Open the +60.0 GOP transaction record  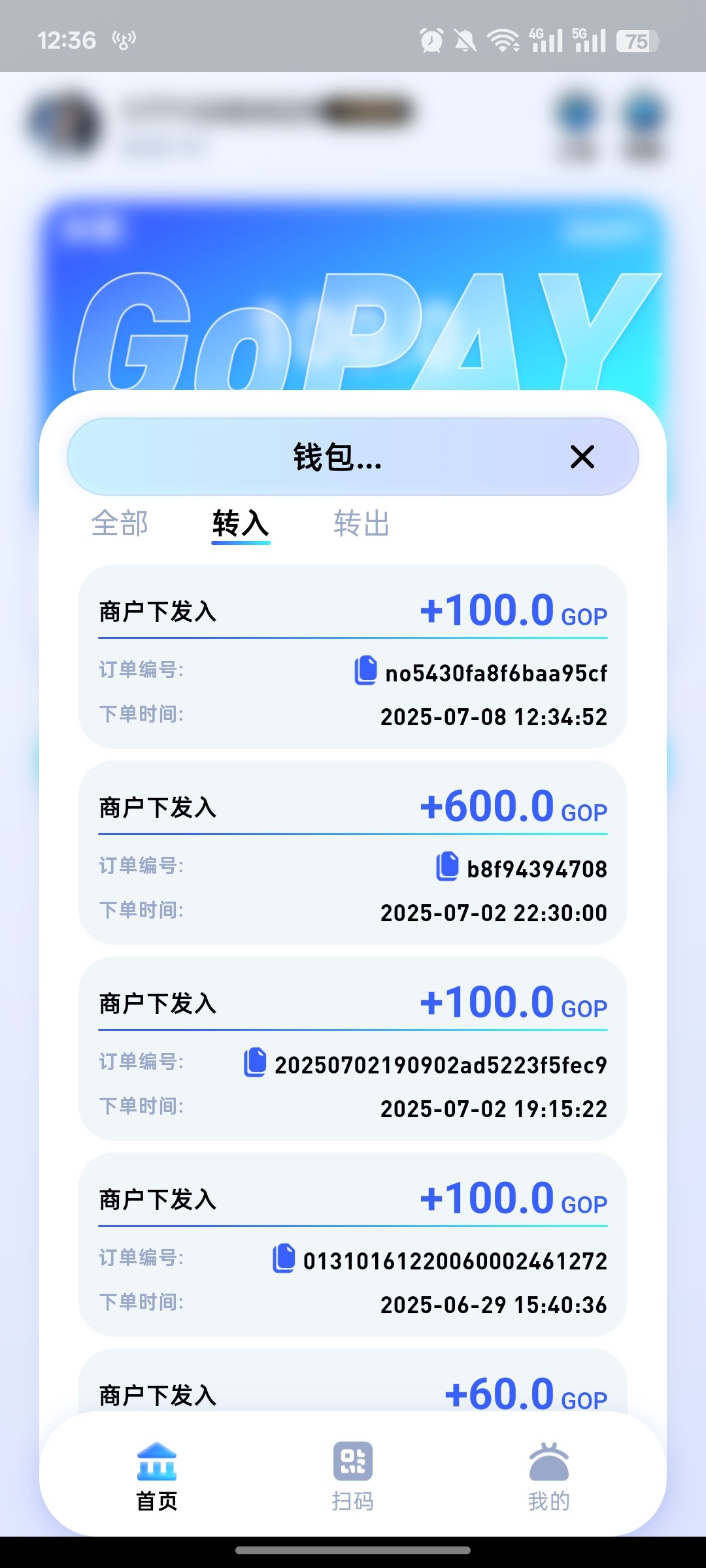tap(353, 1395)
